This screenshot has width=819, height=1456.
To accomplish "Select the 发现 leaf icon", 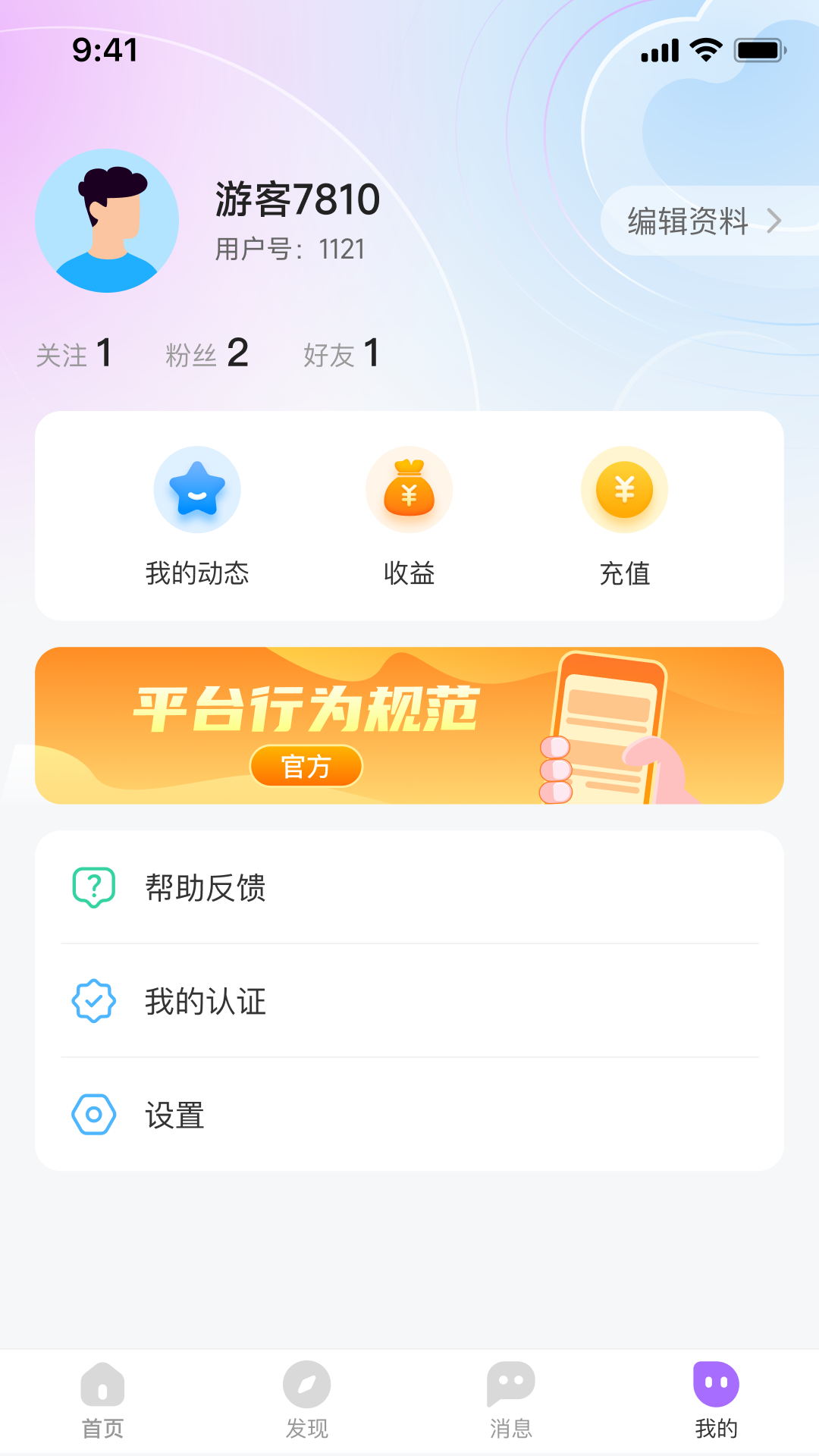I will [x=306, y=1383].
